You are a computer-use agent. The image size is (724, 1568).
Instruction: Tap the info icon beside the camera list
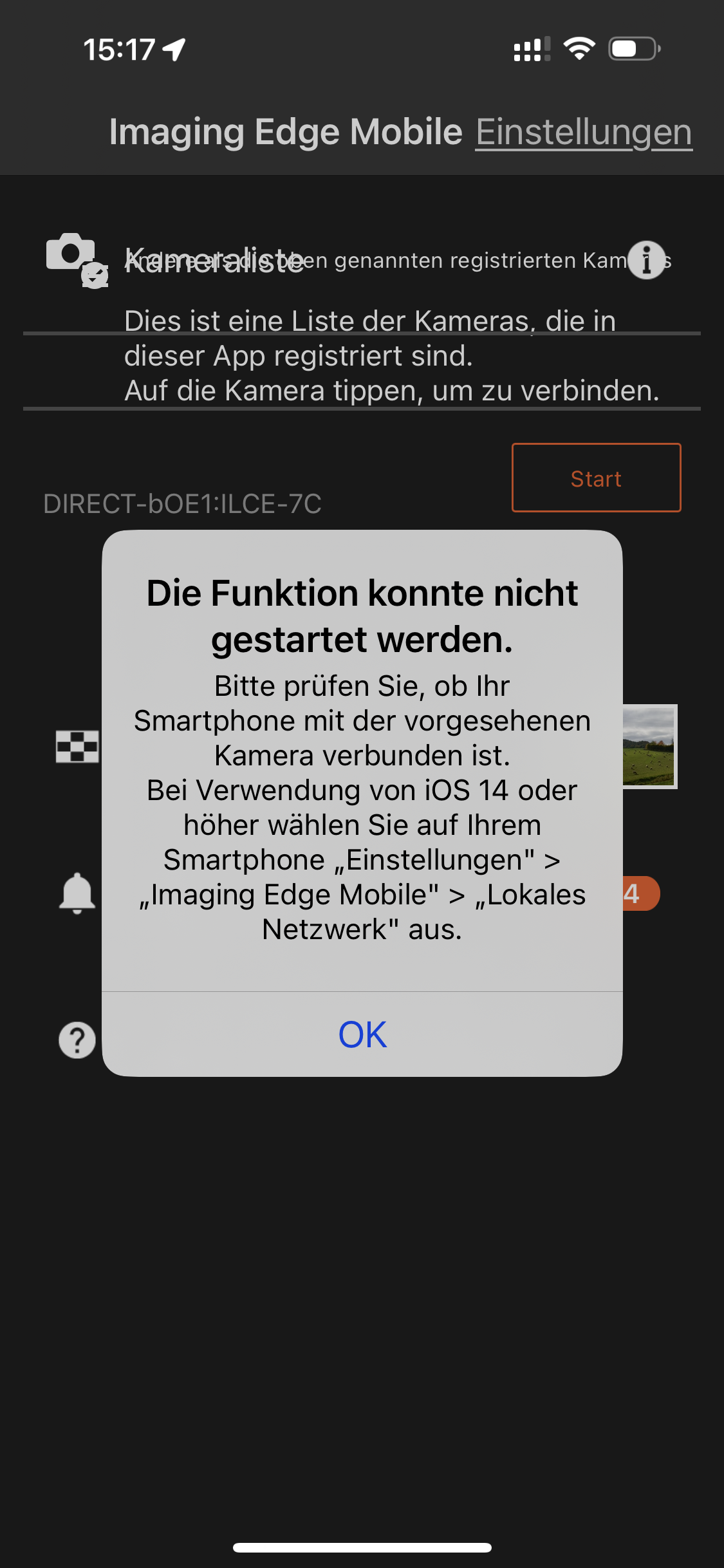pos(647,260)
